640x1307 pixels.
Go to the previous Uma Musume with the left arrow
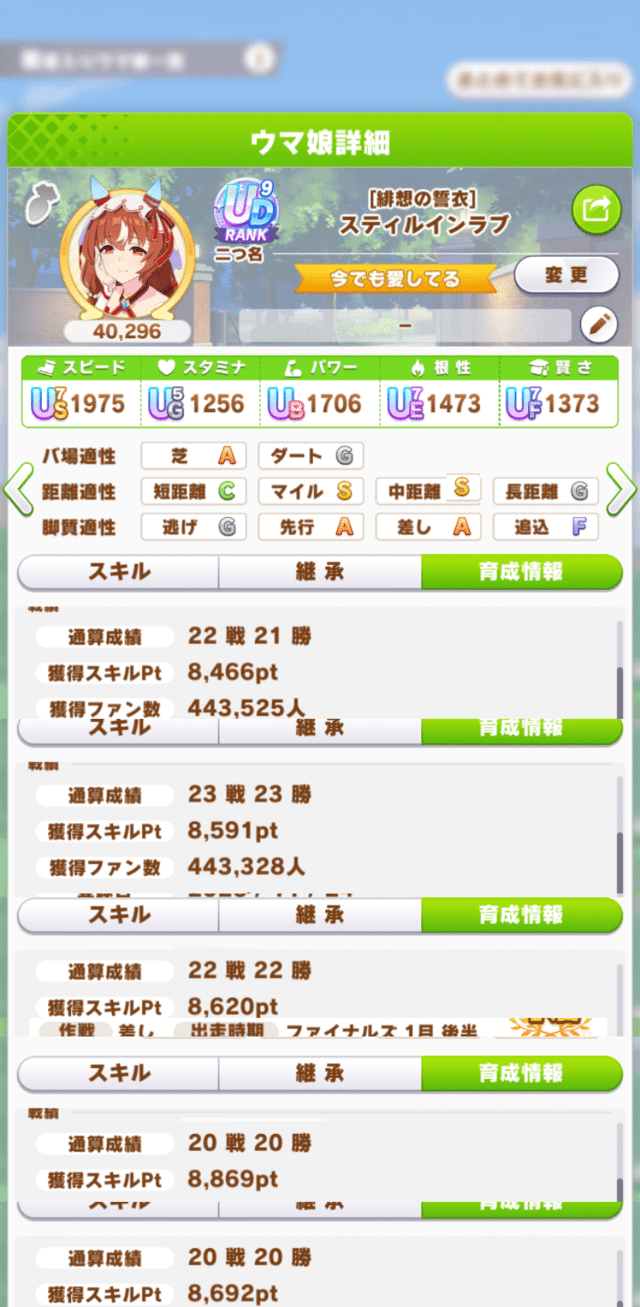click(x=18, y=489)
